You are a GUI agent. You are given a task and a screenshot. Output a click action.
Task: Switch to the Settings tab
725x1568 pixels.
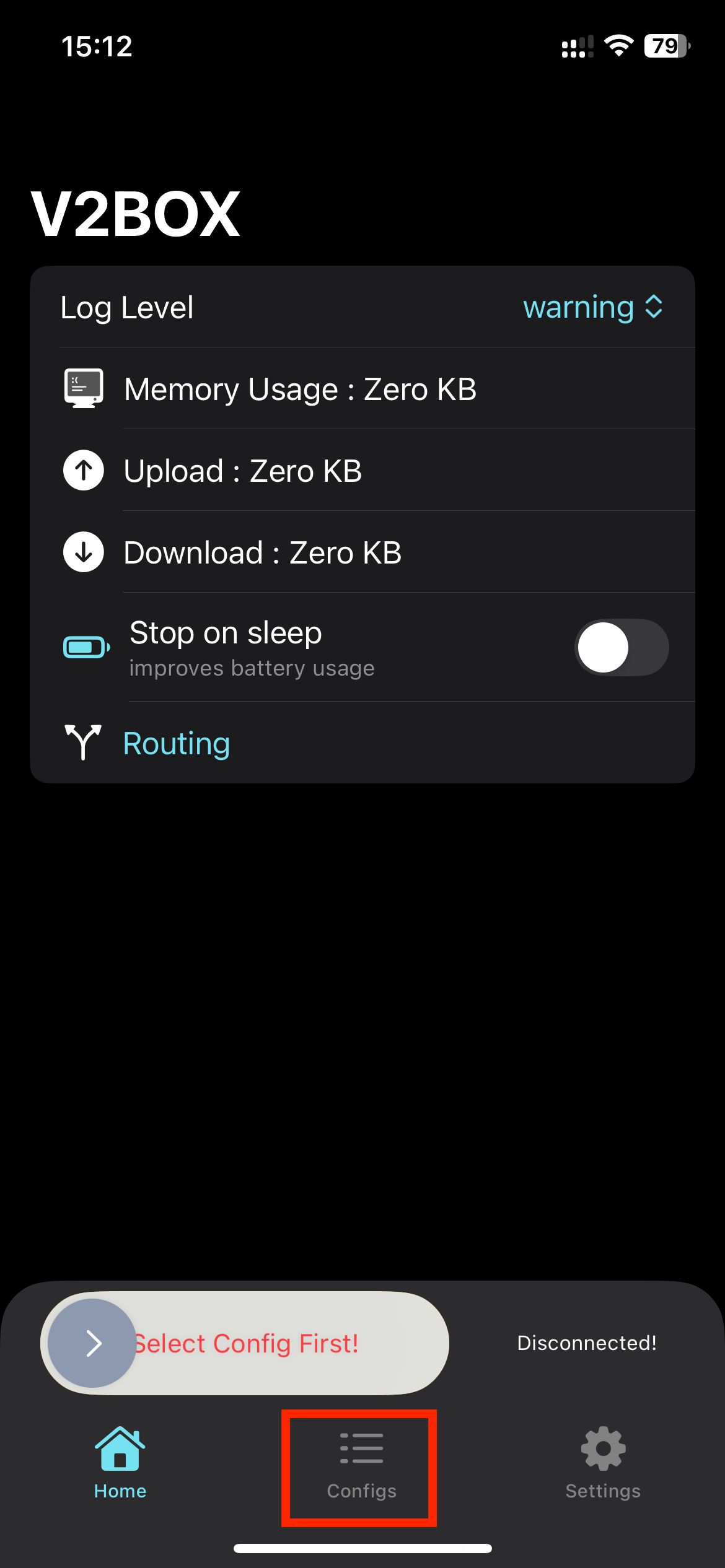point(602,1465)
